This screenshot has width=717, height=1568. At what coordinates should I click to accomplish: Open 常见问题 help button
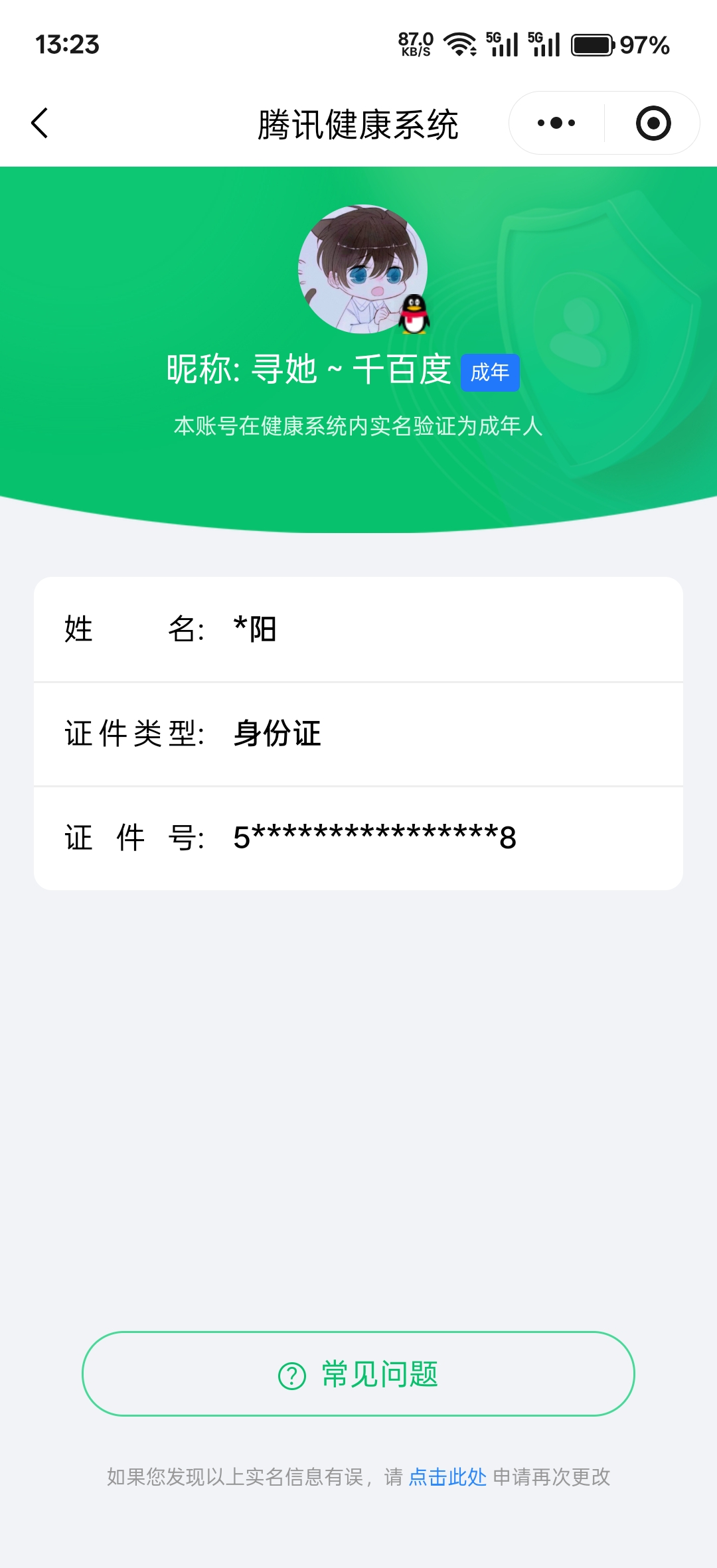(x=358, y=1373)
